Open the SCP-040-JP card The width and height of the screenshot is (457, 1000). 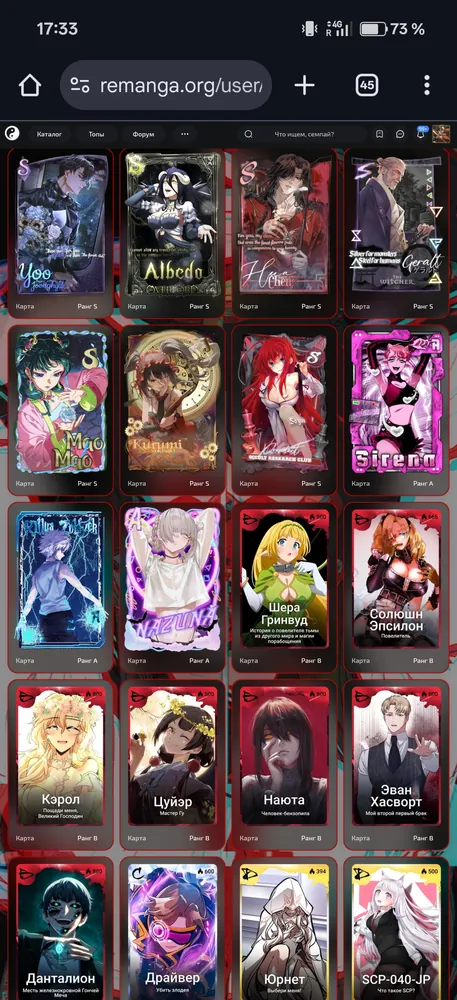point(395,929)
